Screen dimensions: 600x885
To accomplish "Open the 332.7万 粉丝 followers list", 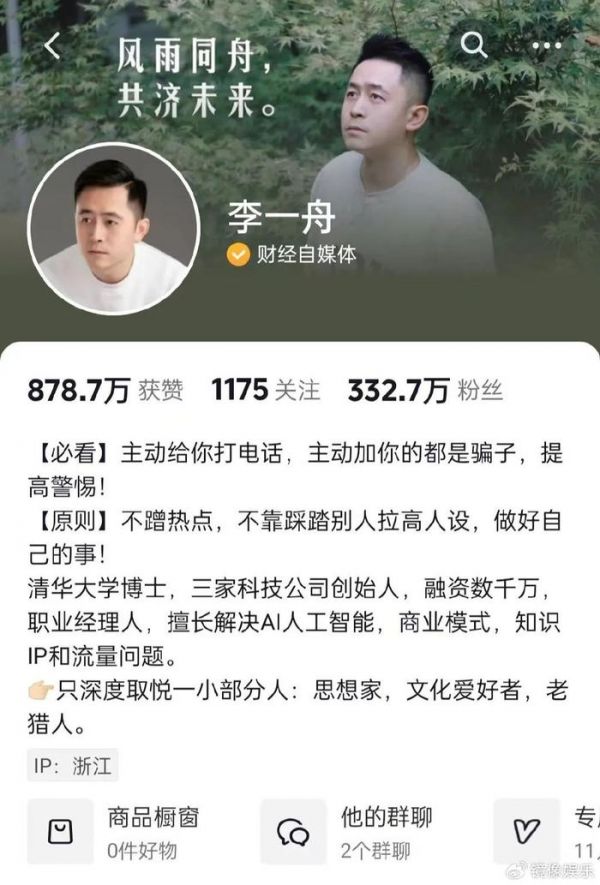I will [x=425, y=391].
